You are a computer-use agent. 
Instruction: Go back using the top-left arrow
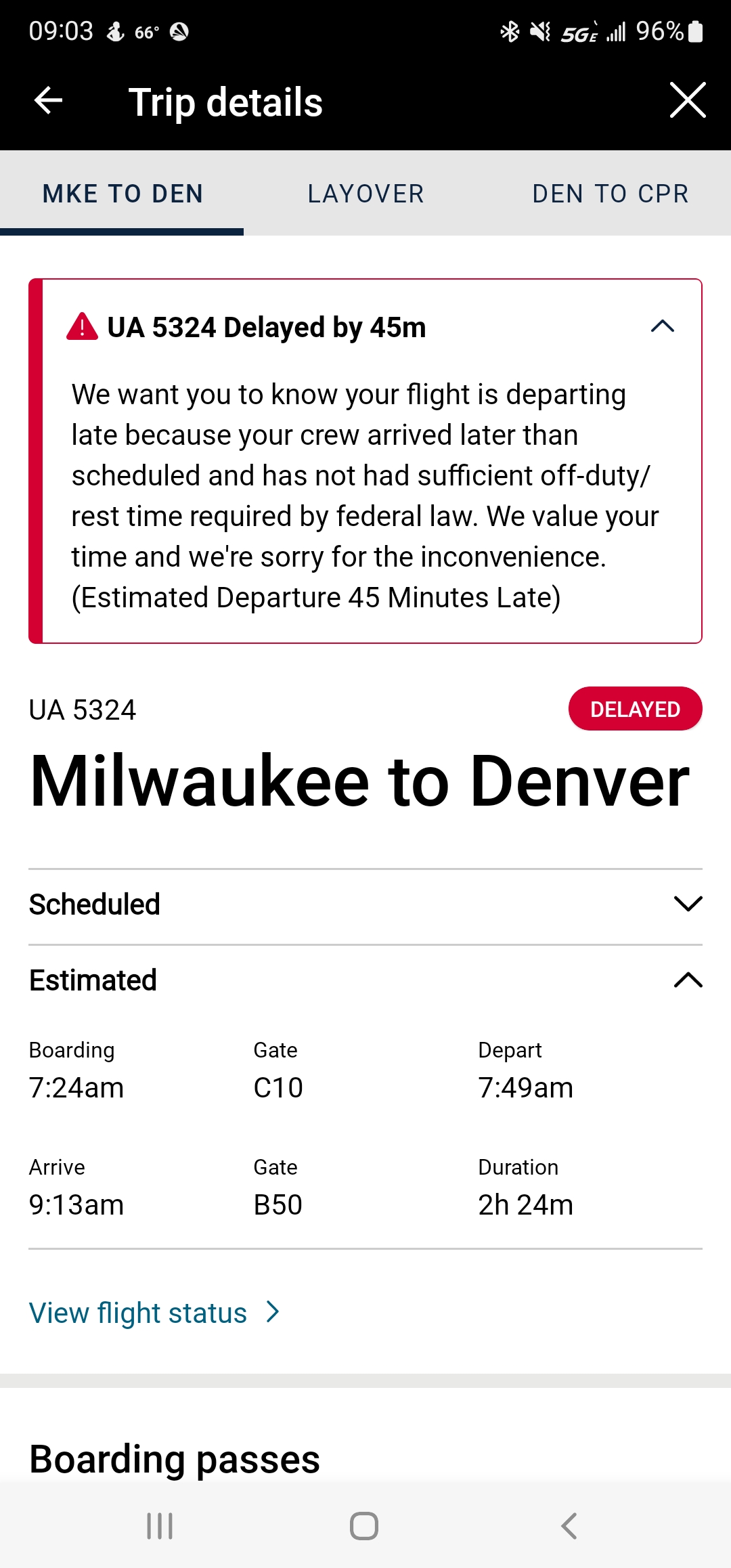48,101
